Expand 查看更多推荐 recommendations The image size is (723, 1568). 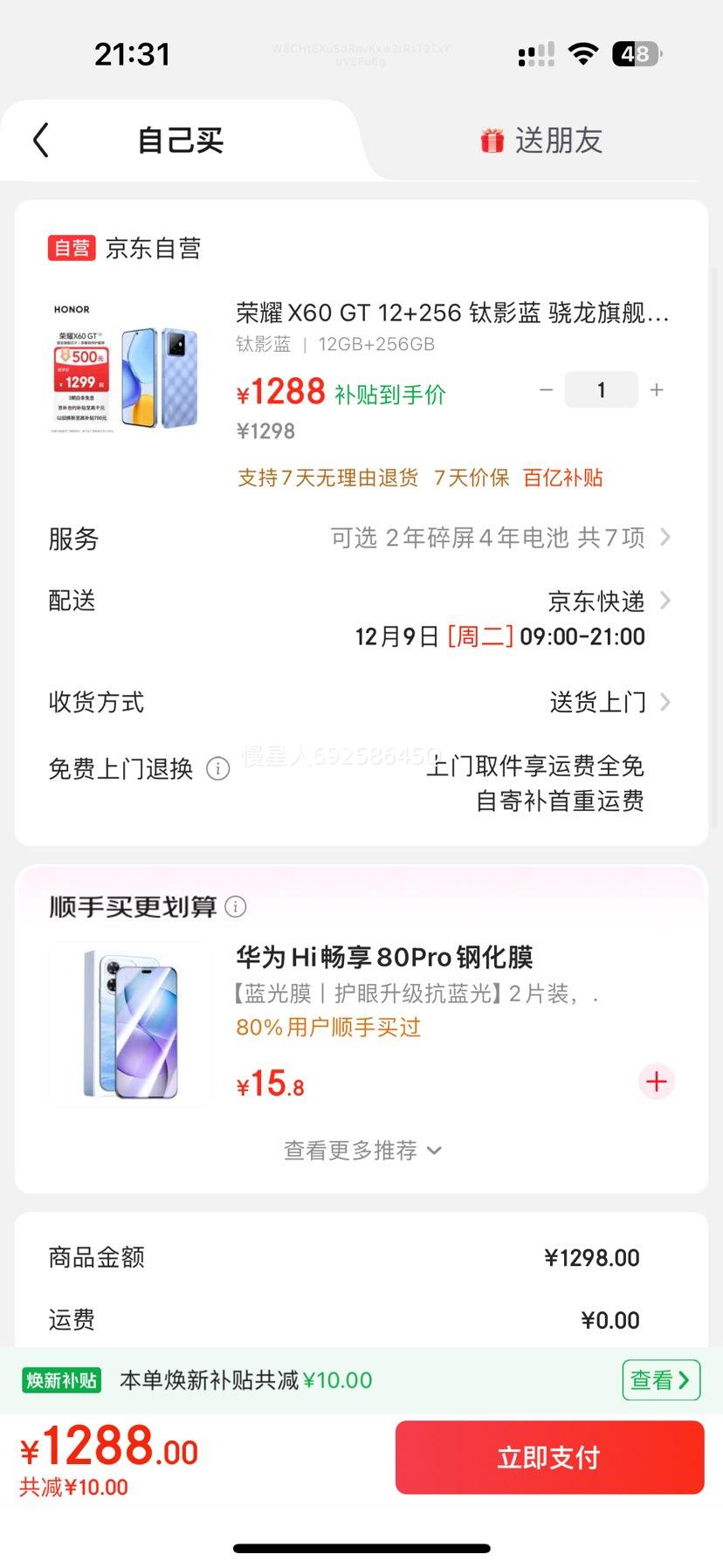[361, 1151]
